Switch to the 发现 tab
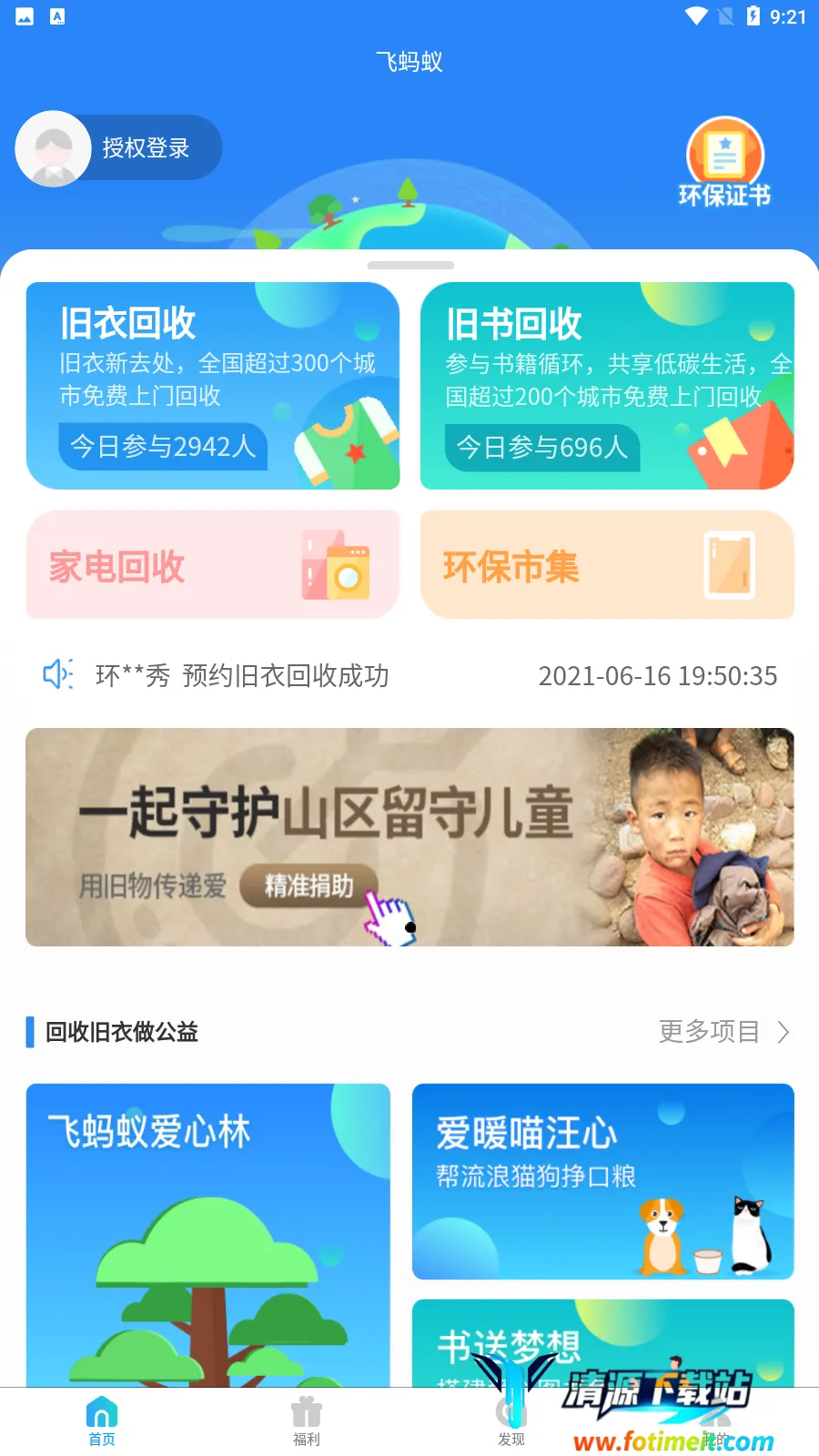819x1456 pixels. (x=511, y=1421)
